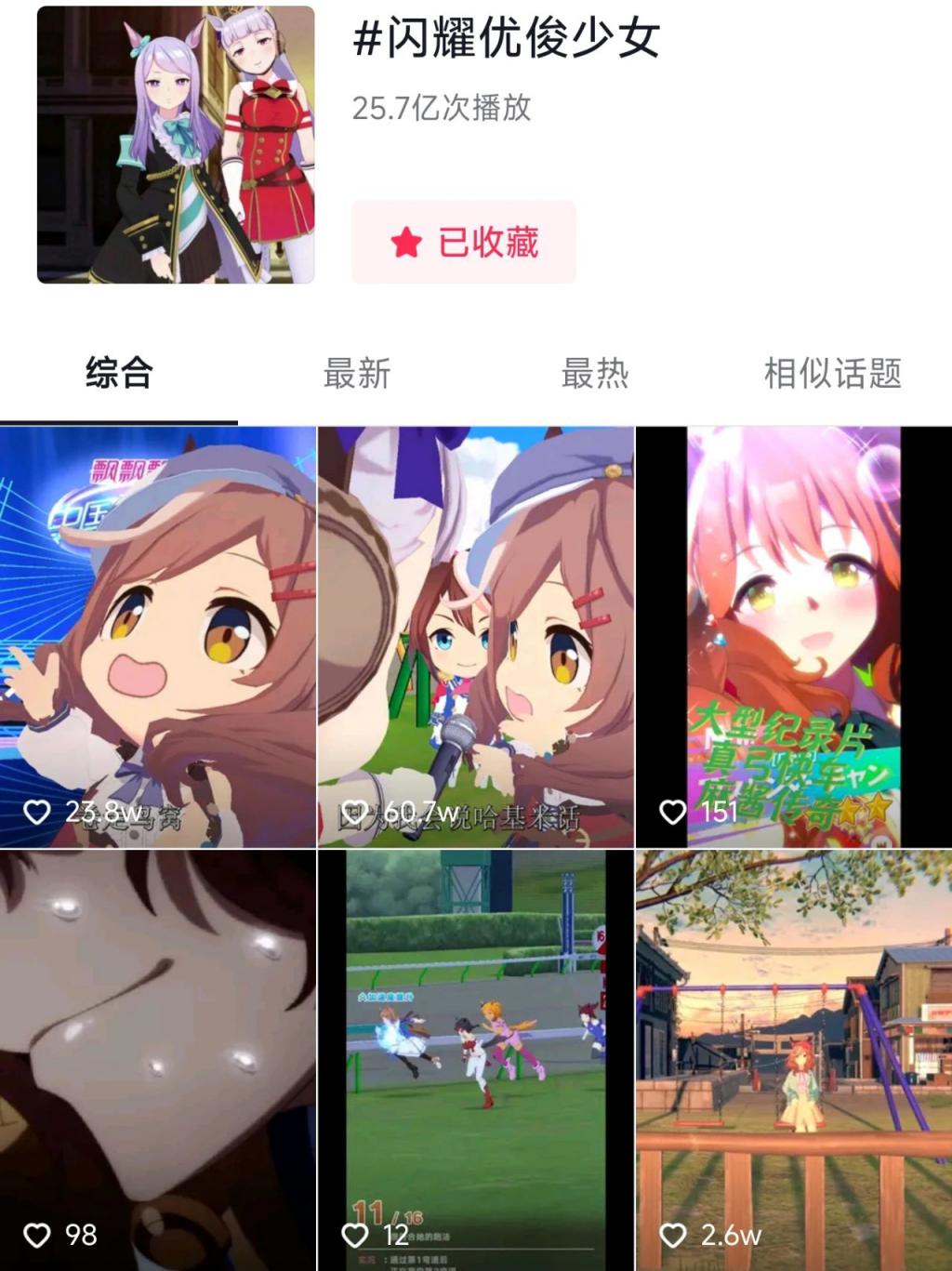
Task: Open the video with 60.7w likes
Action: (x=476, y=637)
